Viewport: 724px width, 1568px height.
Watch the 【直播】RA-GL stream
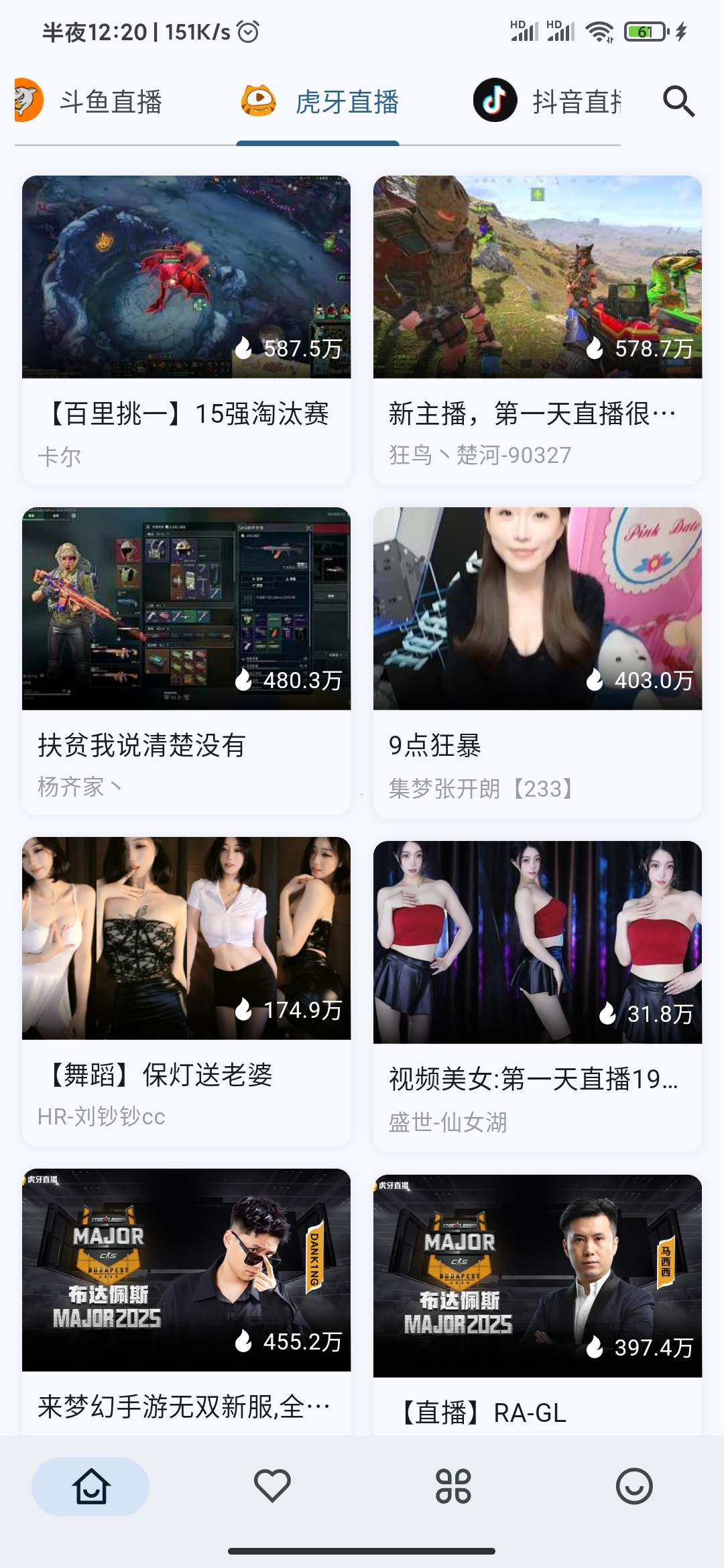(538, 1303)
